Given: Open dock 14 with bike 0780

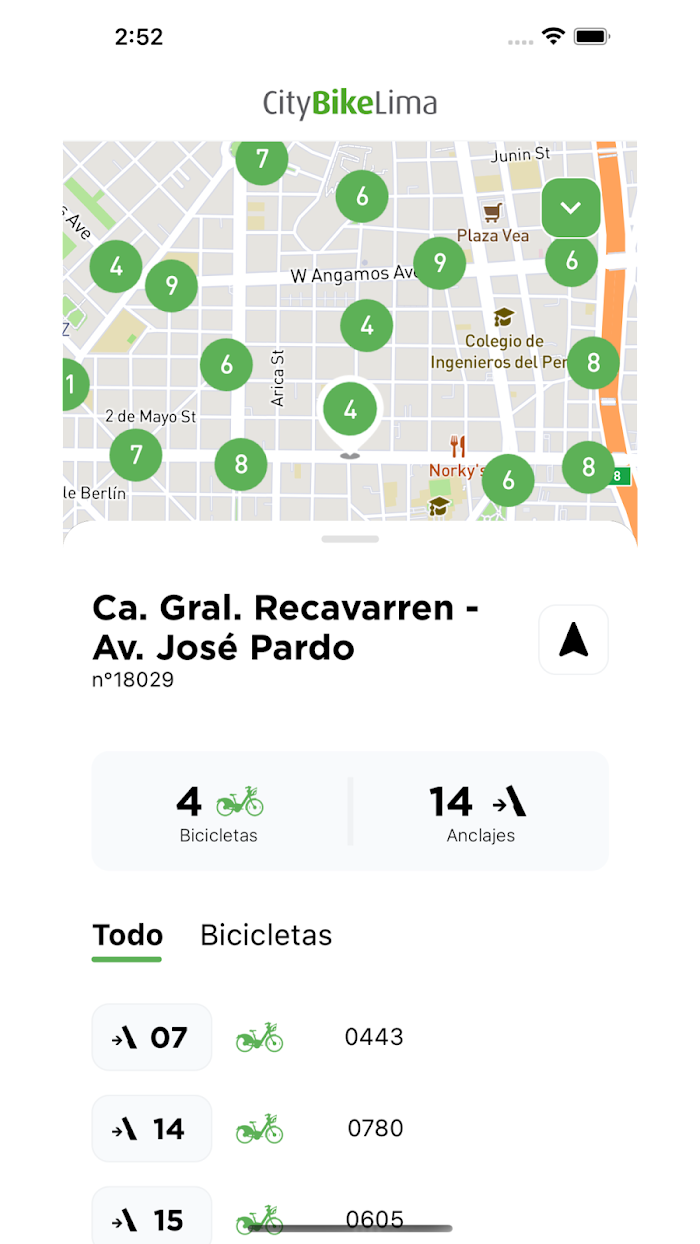Looking at the screenshot, I should (350, 1129).
